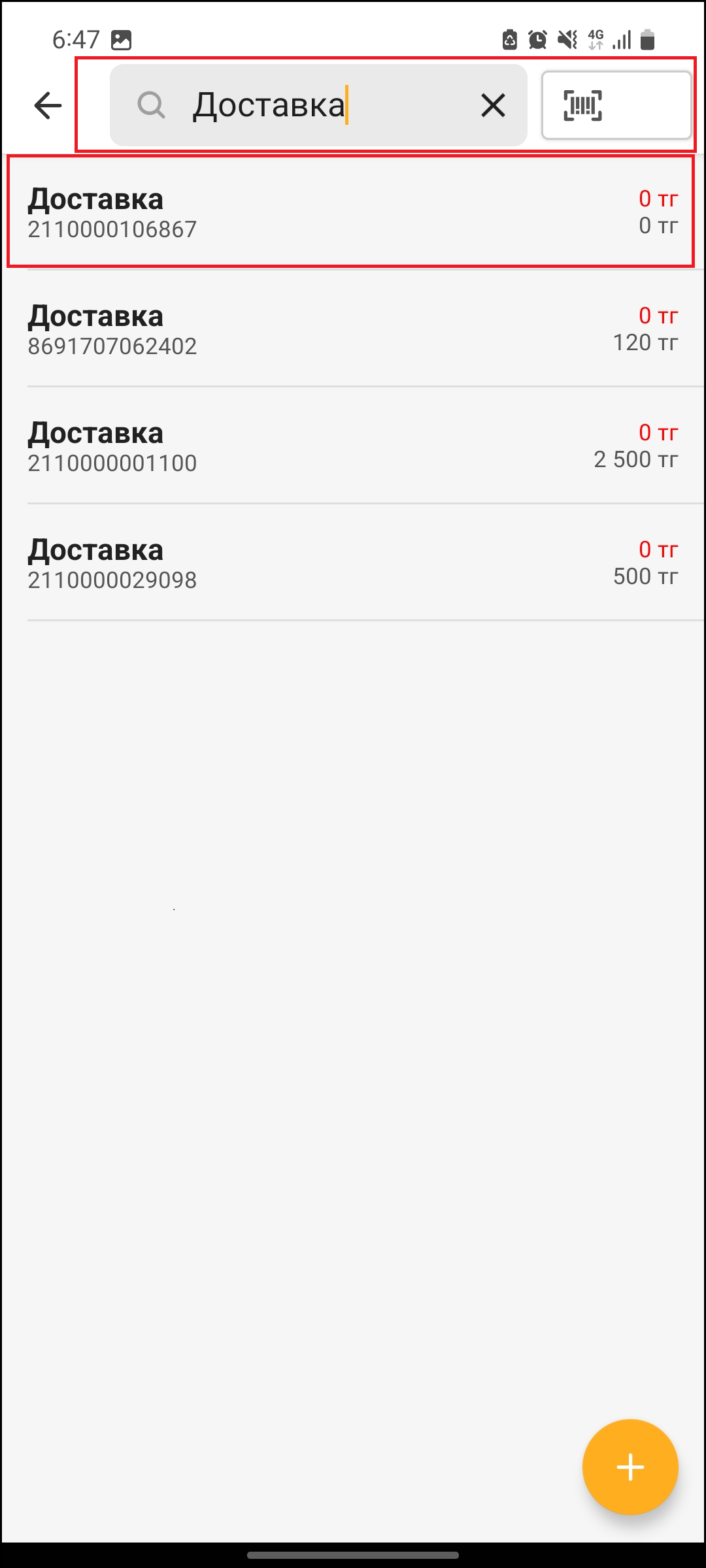This screenshot has width=706, height=1568.
Task: Select Доставка item 8691707062402
Action: coord(352,329)
